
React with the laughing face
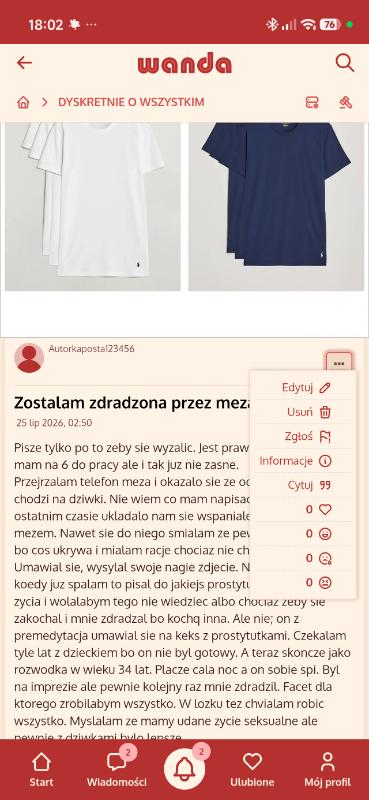click(x=325, y=534)
